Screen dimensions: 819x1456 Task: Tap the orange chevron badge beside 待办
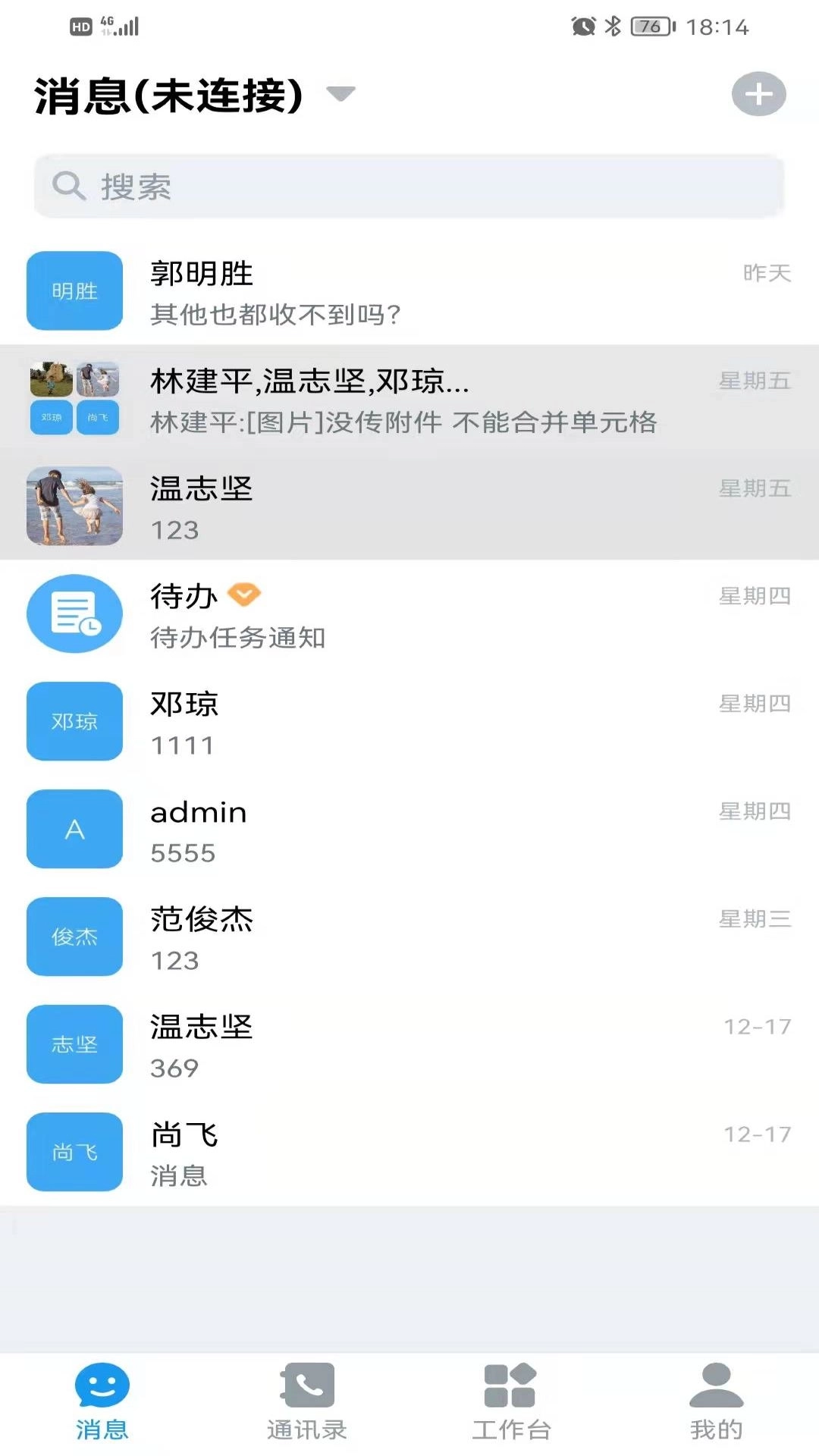point(244,596)
